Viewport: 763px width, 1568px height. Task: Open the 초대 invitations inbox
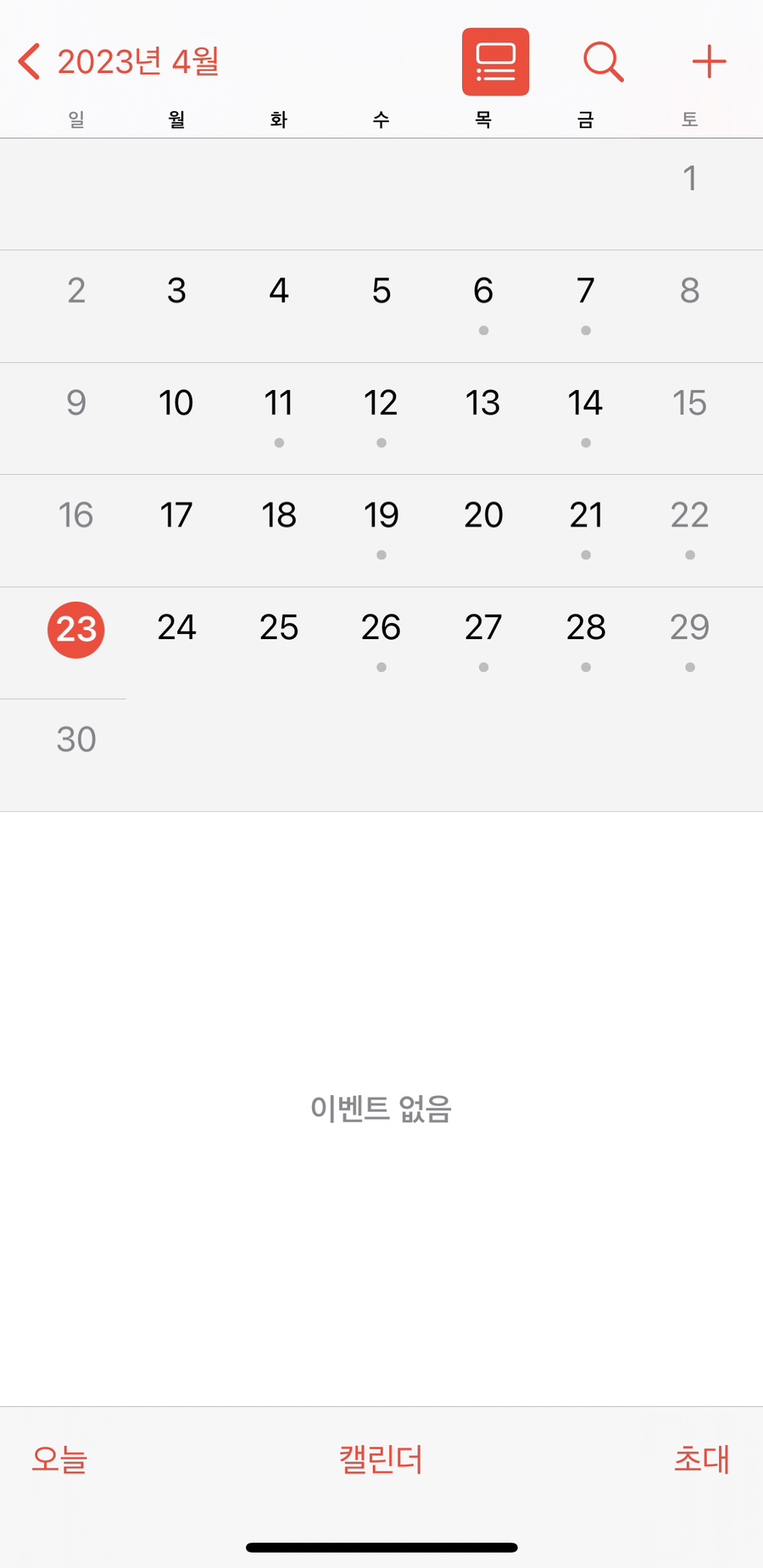(701, 1459)
